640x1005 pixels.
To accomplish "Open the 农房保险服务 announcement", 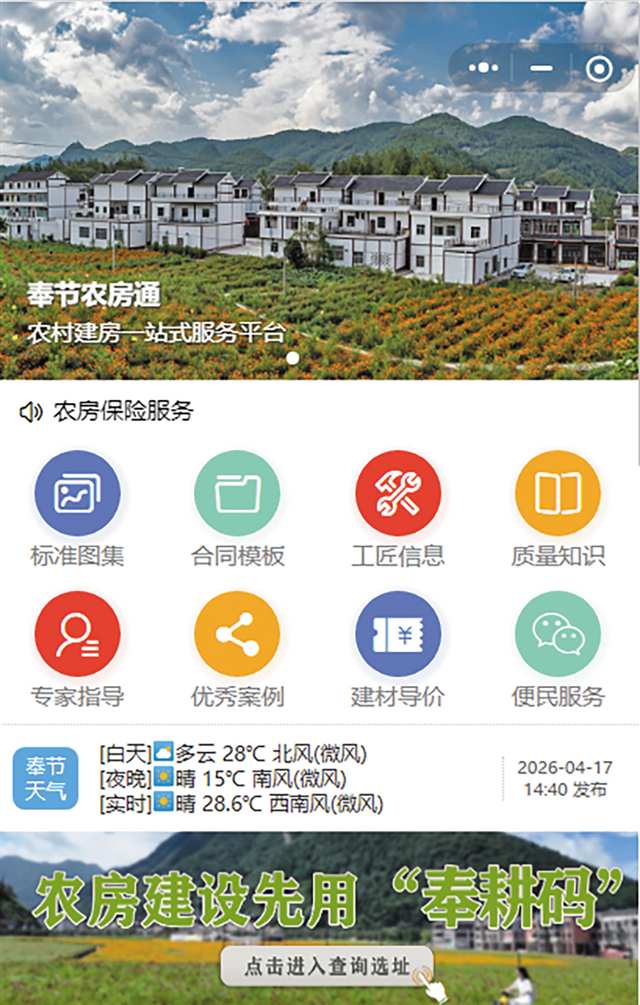I will pos(123,411).
